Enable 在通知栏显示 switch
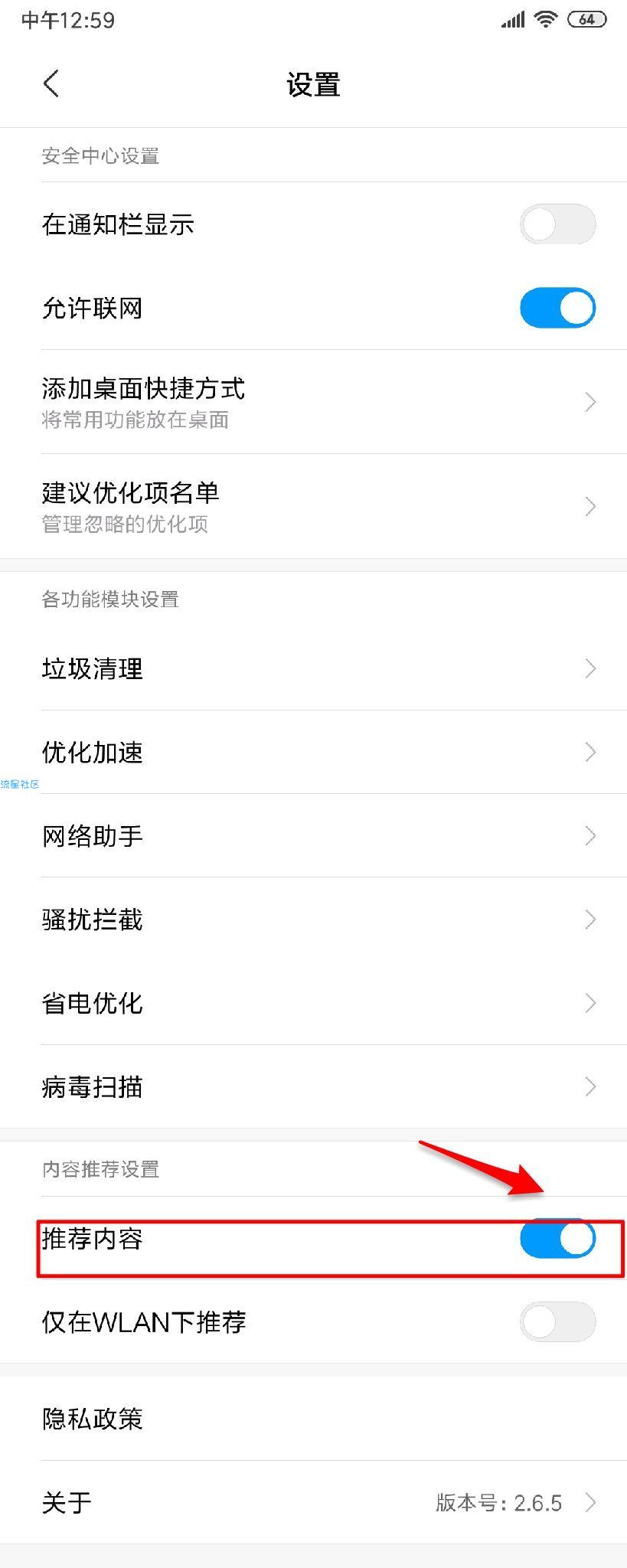The height and width of the screenshot is (1568, 627). 557,224
